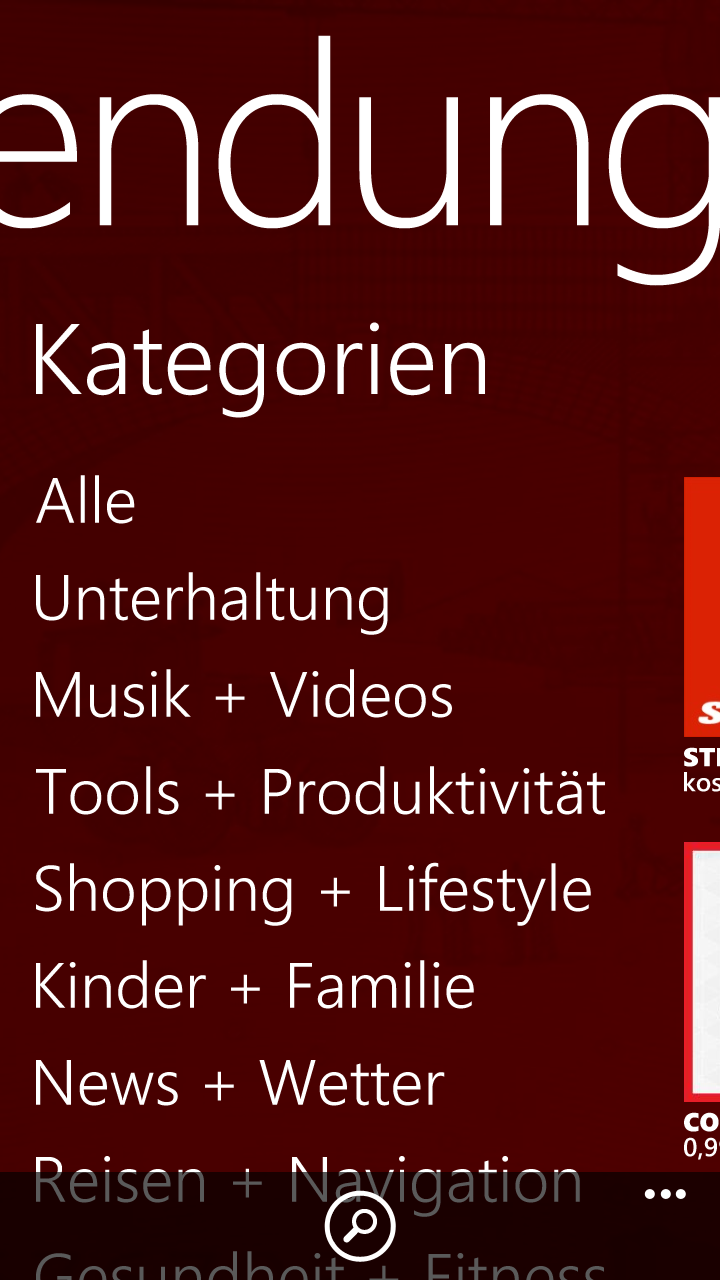
Task: Select News + Wetter category
Action: point(238,1084)
